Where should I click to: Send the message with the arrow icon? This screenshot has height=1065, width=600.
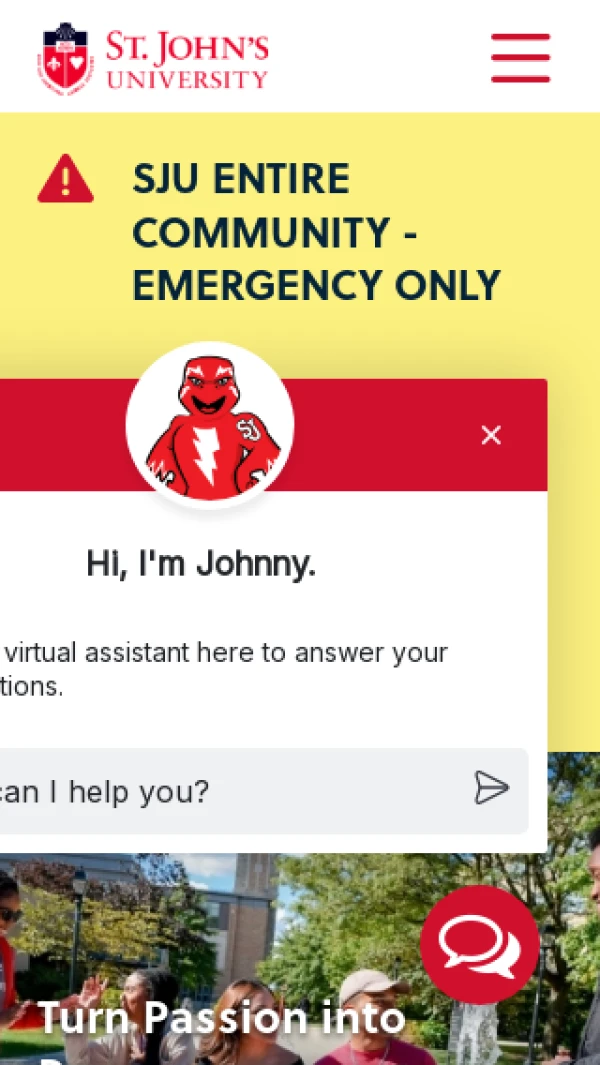pos(491,788)
